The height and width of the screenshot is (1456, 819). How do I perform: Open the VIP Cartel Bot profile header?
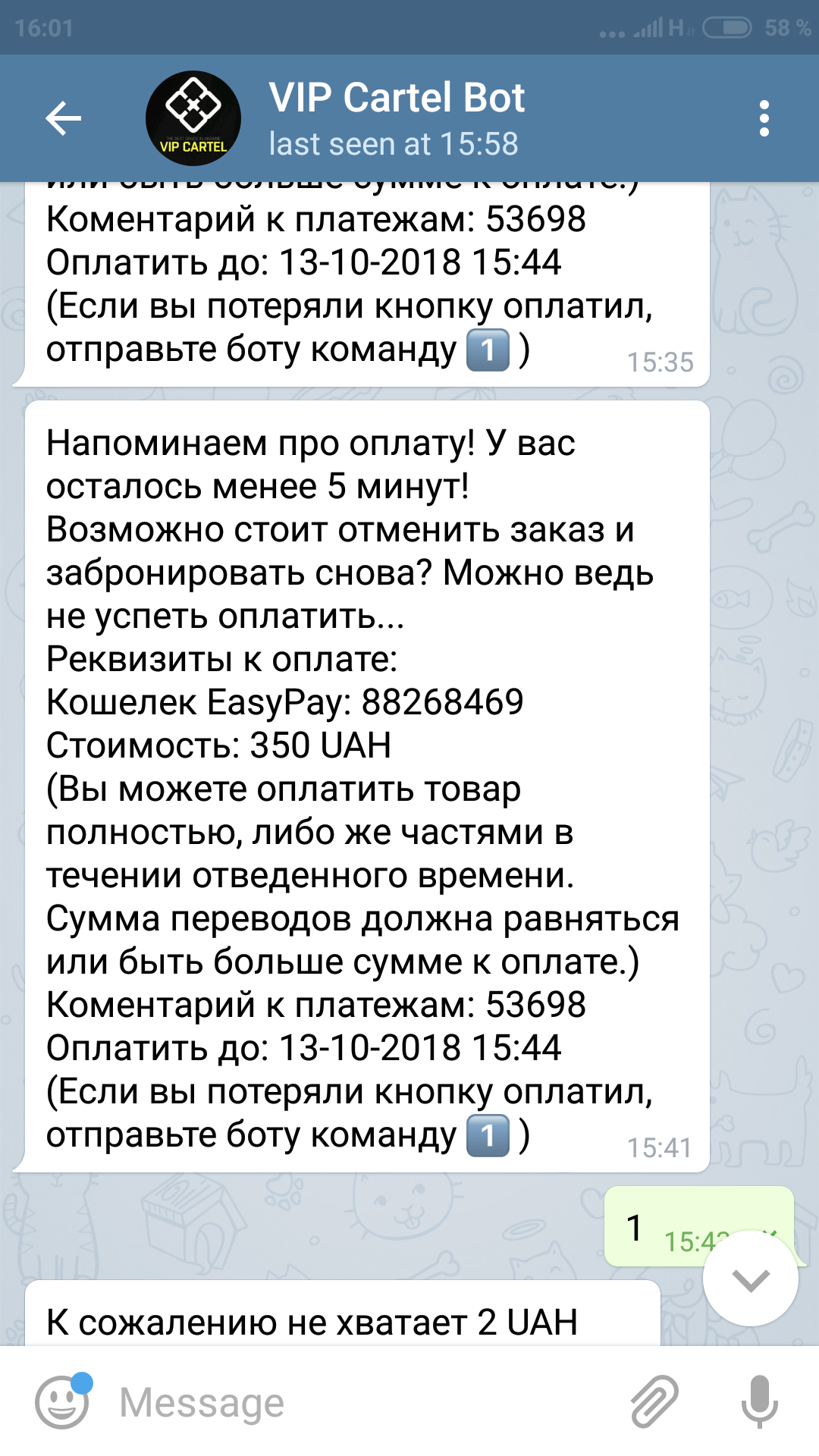click(397, 118)
